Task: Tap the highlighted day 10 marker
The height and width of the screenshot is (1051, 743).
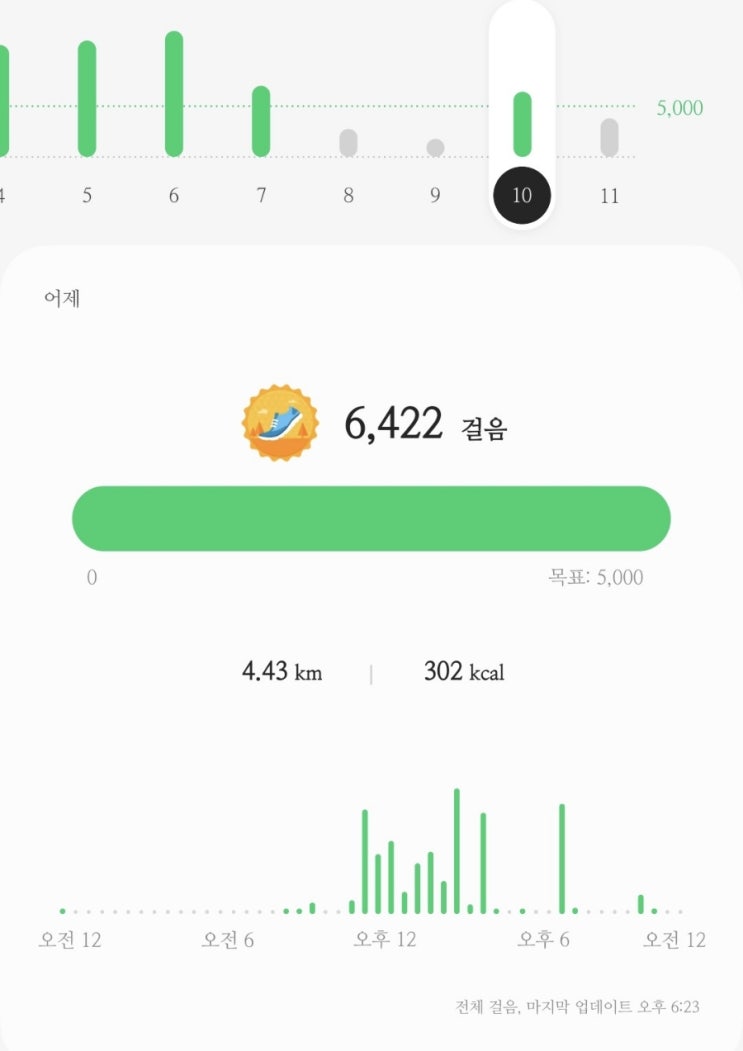Action: pyautogui.click(x=522, y=195)
